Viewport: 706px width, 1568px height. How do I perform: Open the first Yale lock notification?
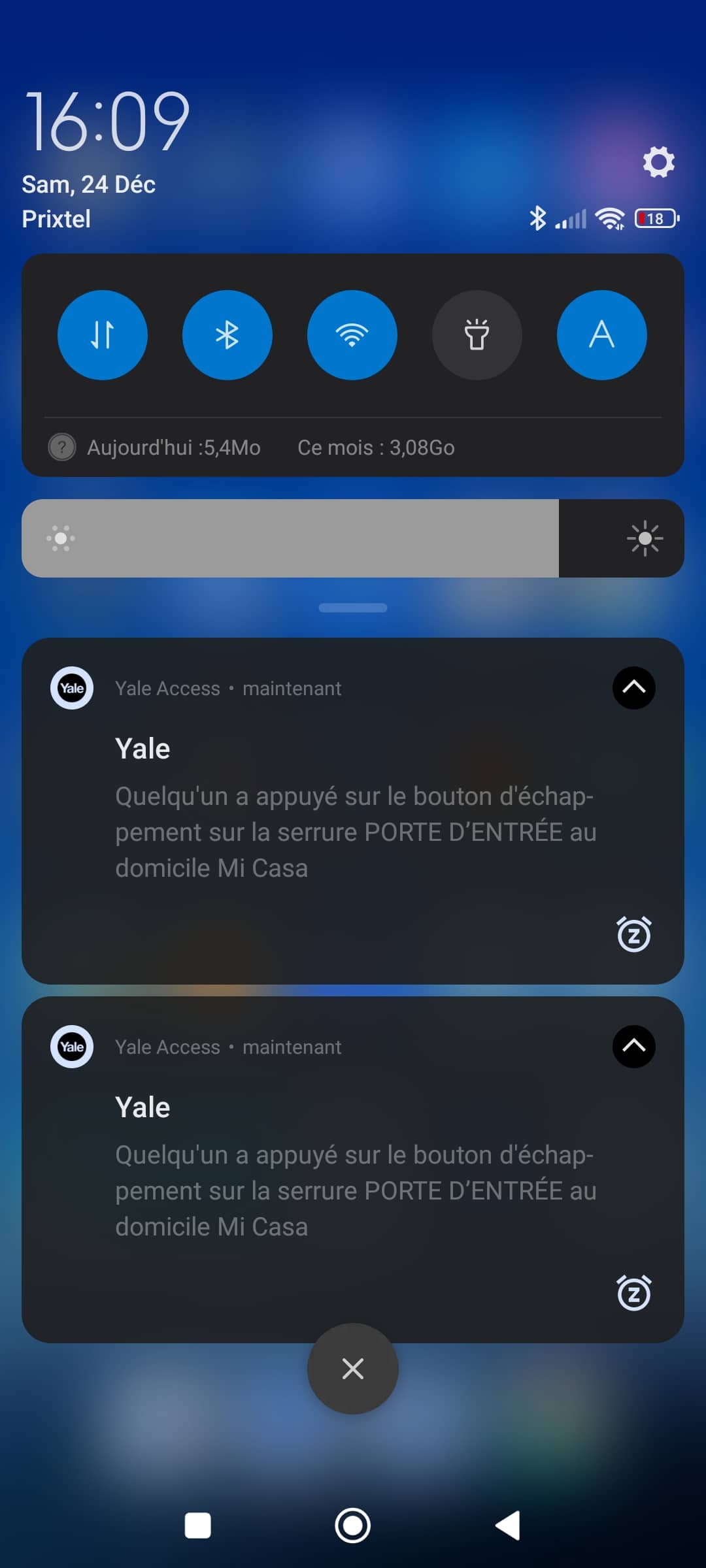[x=353, y=811]
